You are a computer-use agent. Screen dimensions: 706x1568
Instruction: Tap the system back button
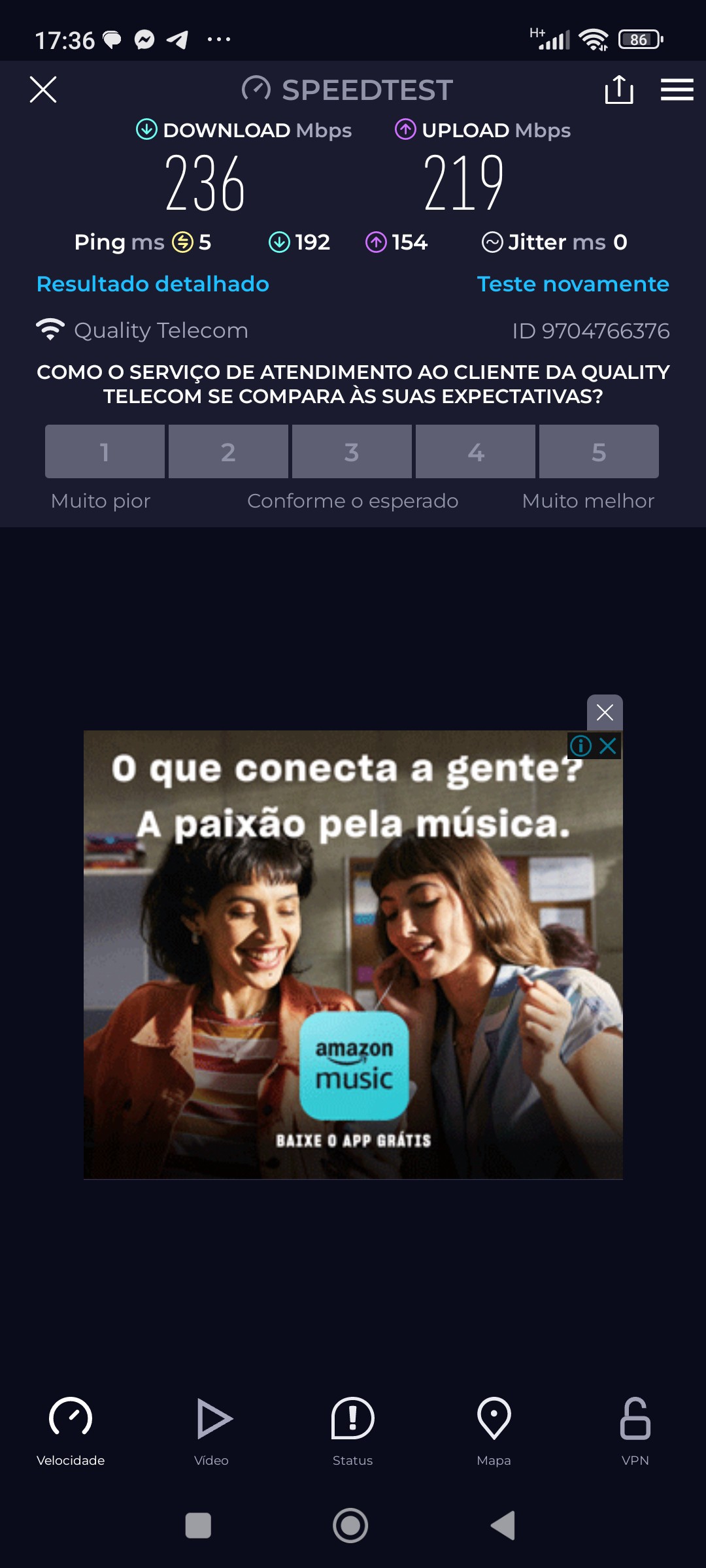[503, 1526]
